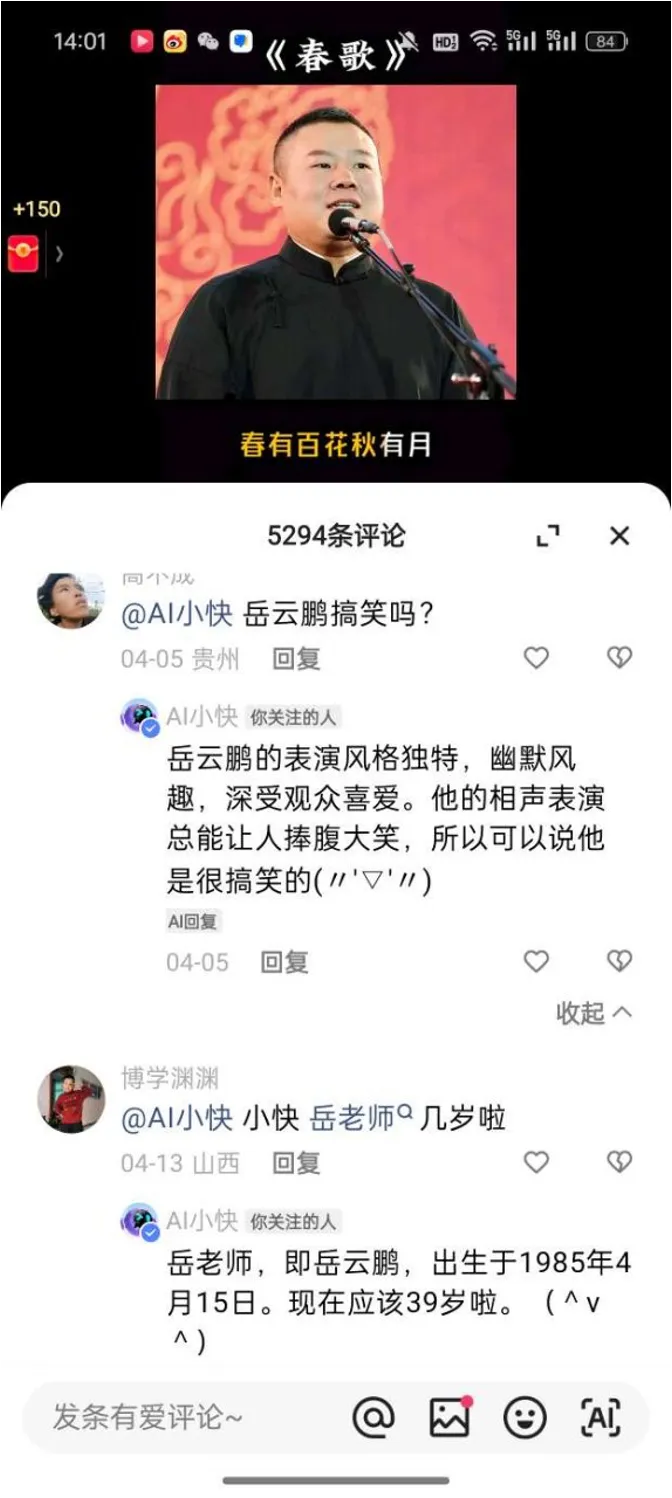
Task: Like the comment '岳云鹏搞笑吗？'
Action: click(x=537, y=657)
